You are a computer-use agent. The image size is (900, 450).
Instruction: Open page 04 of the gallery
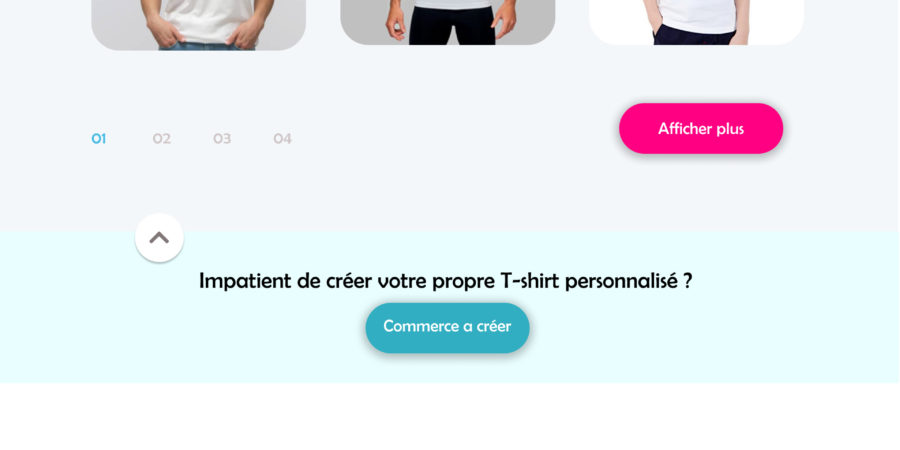coord(283,139)
